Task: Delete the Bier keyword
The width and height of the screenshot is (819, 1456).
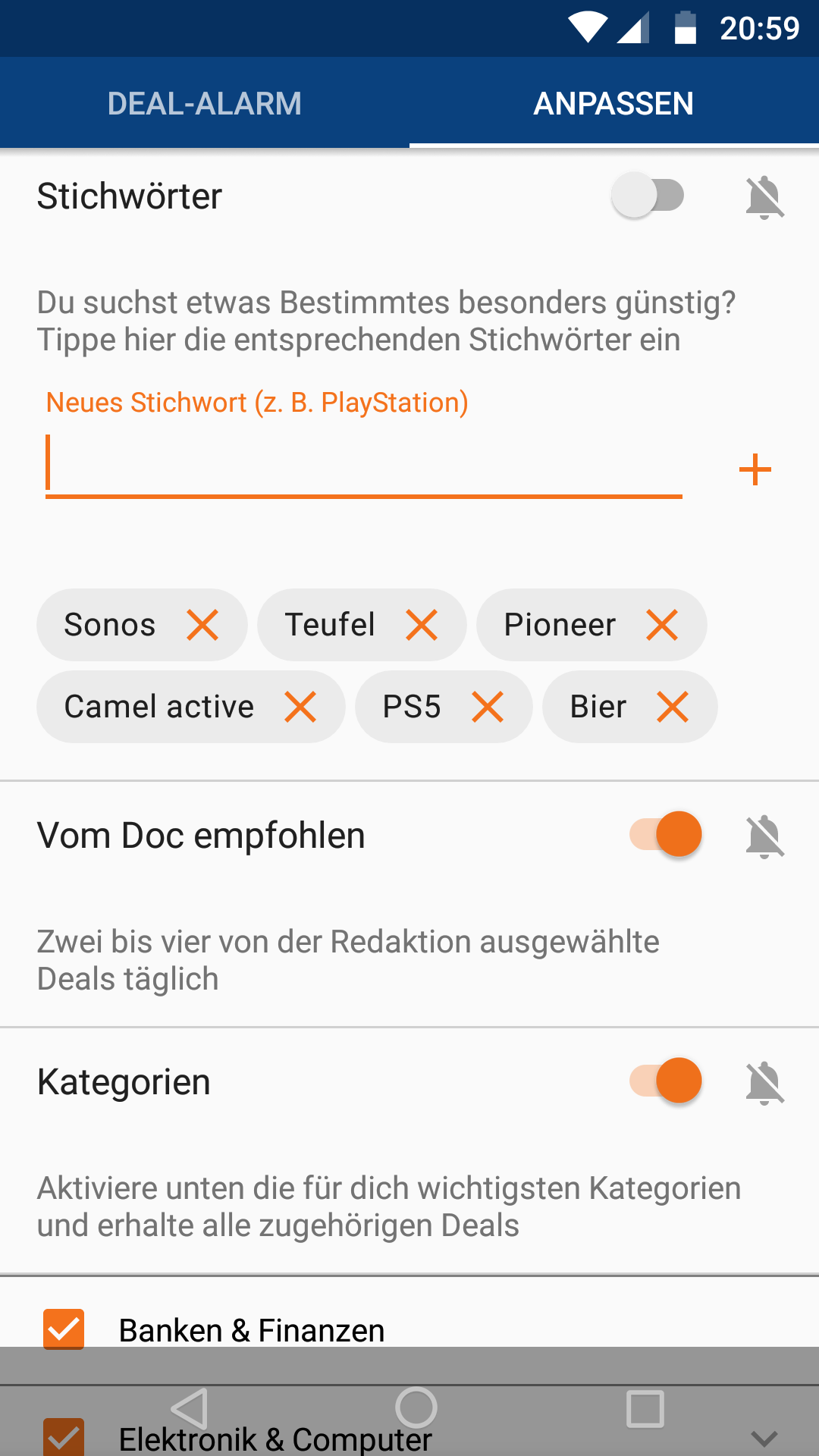Action: click(673, 707)
